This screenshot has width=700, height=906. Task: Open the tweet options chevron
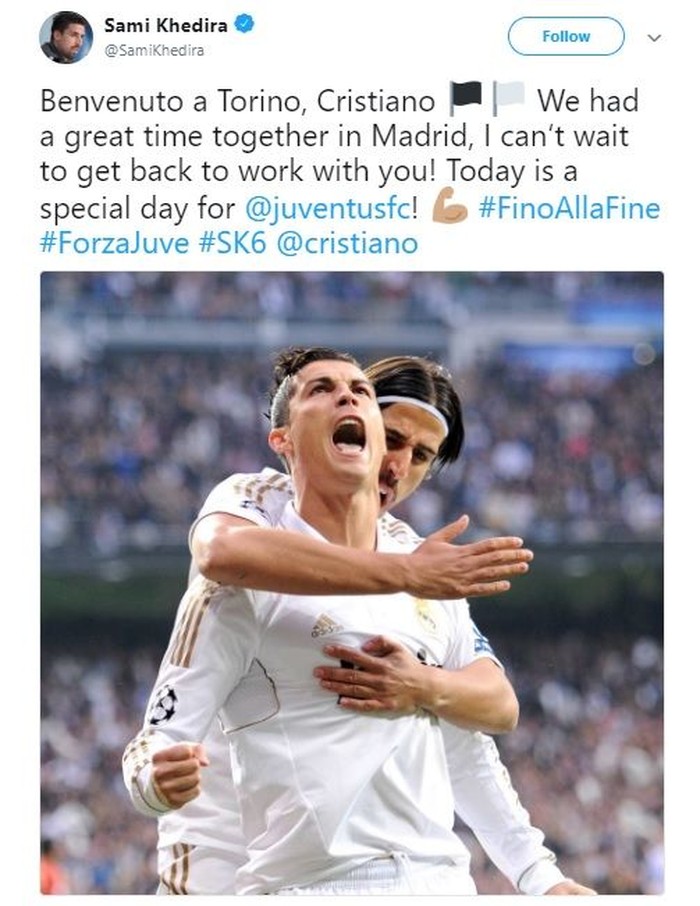[x=655, y=37]
